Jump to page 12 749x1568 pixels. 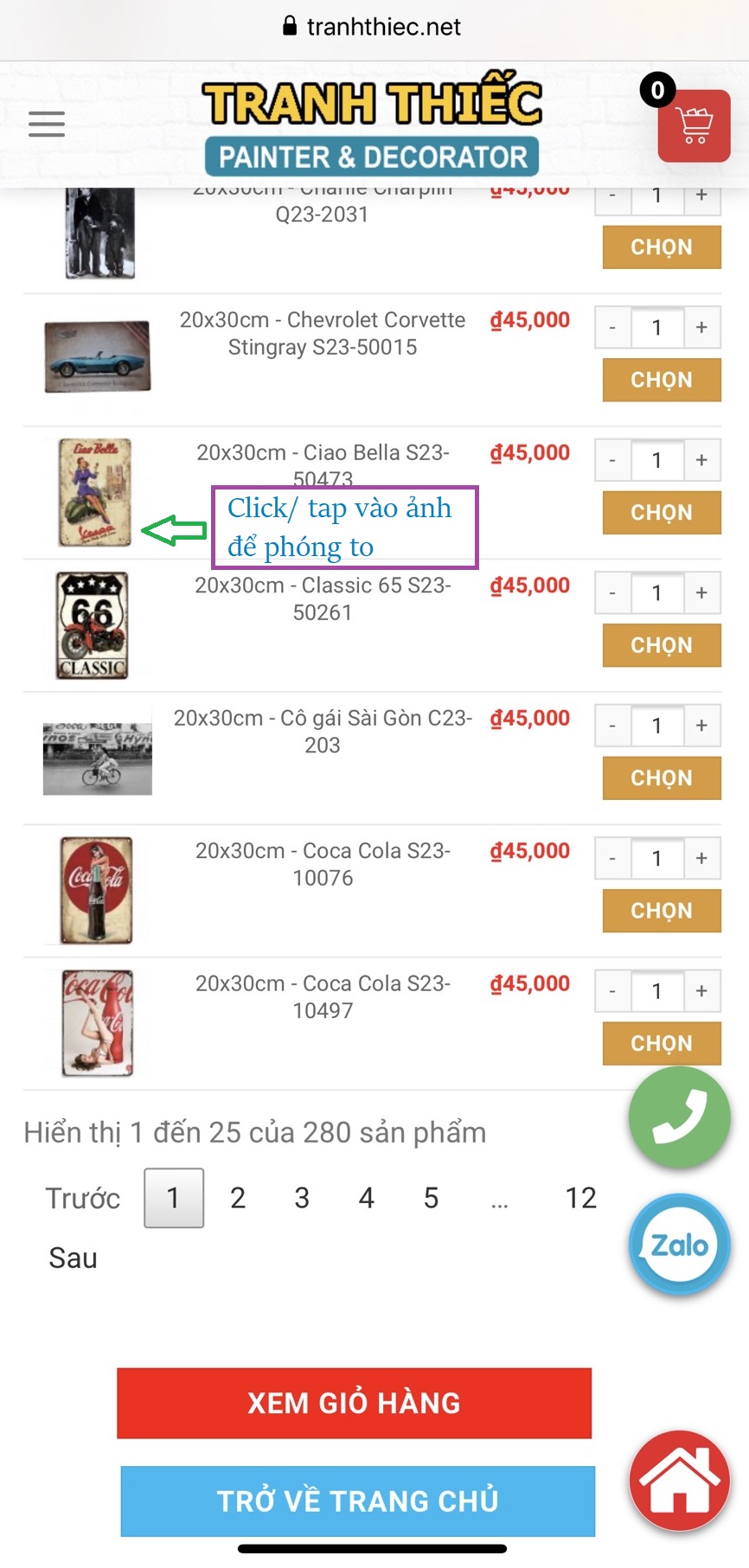point(580,1198)
